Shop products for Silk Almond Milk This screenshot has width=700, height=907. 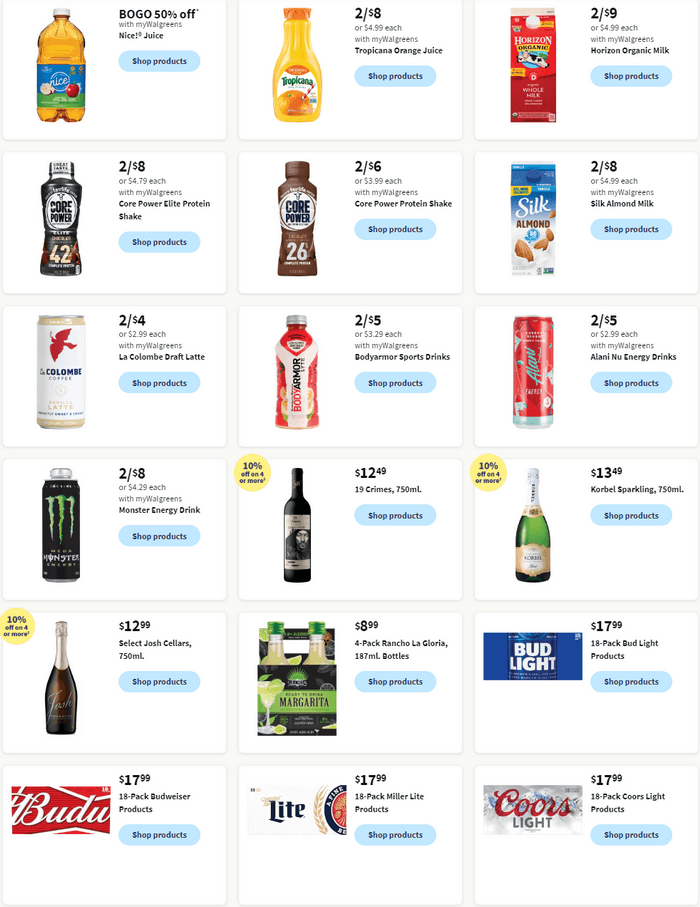tap(631, 229)
